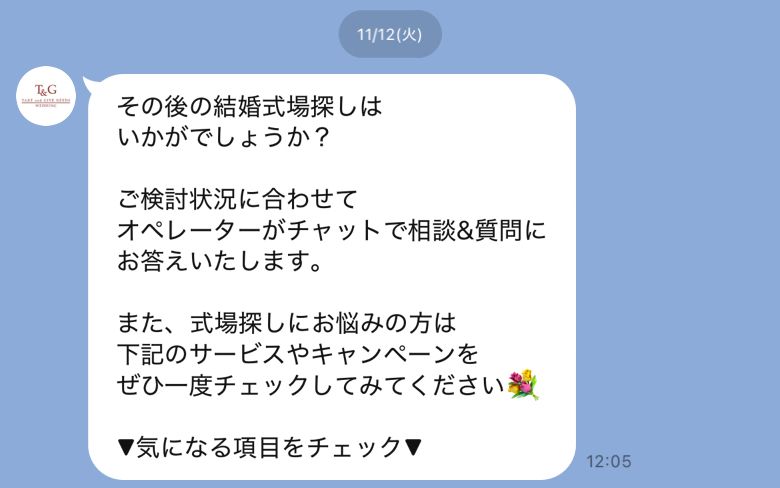Open the T&G sender profile avatar
Screen dimensions: 780x488
(x=47, y=96)
